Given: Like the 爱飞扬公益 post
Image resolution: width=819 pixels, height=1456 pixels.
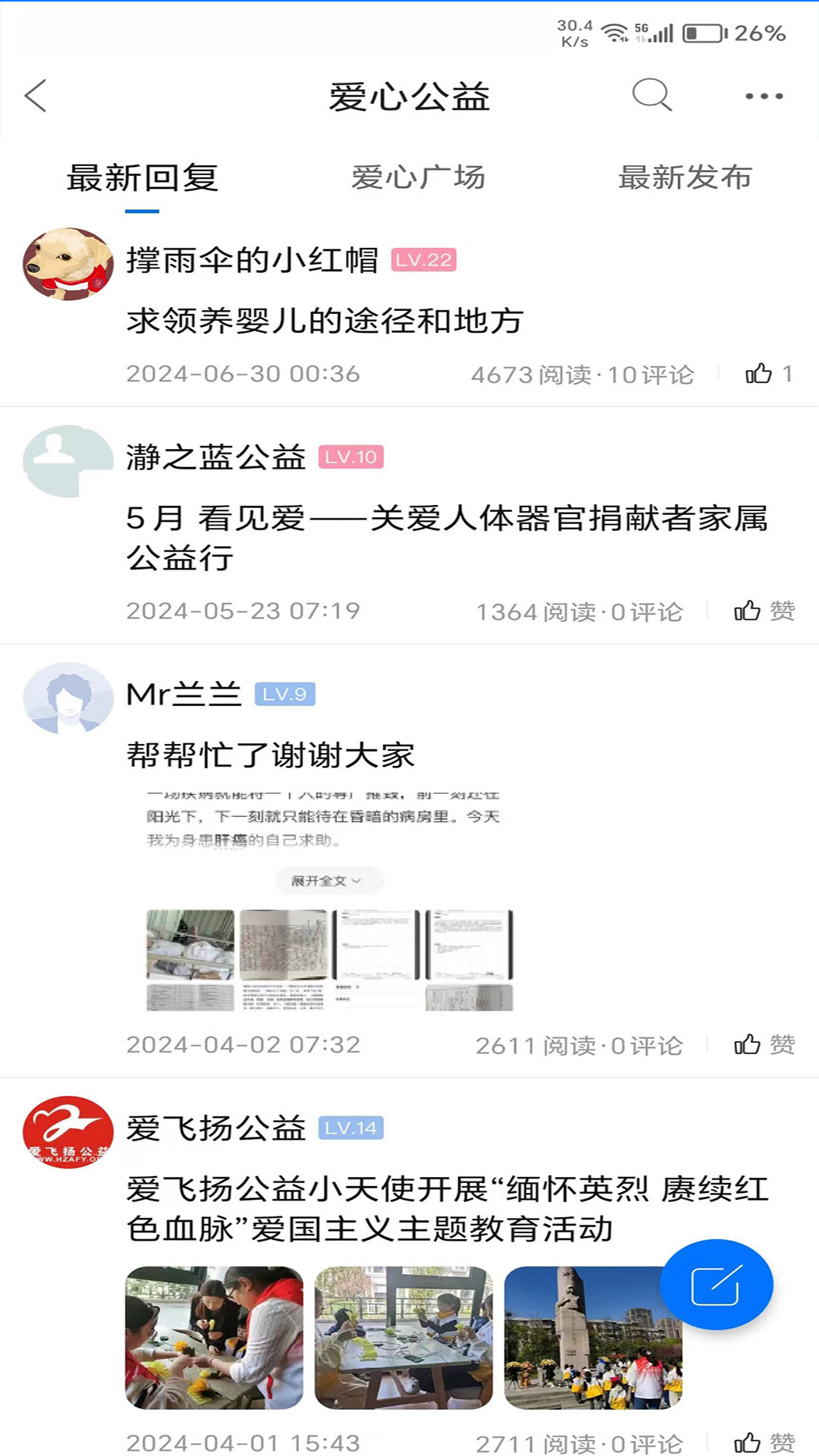Looking at the screenshot, I should tap(748, 1442).
